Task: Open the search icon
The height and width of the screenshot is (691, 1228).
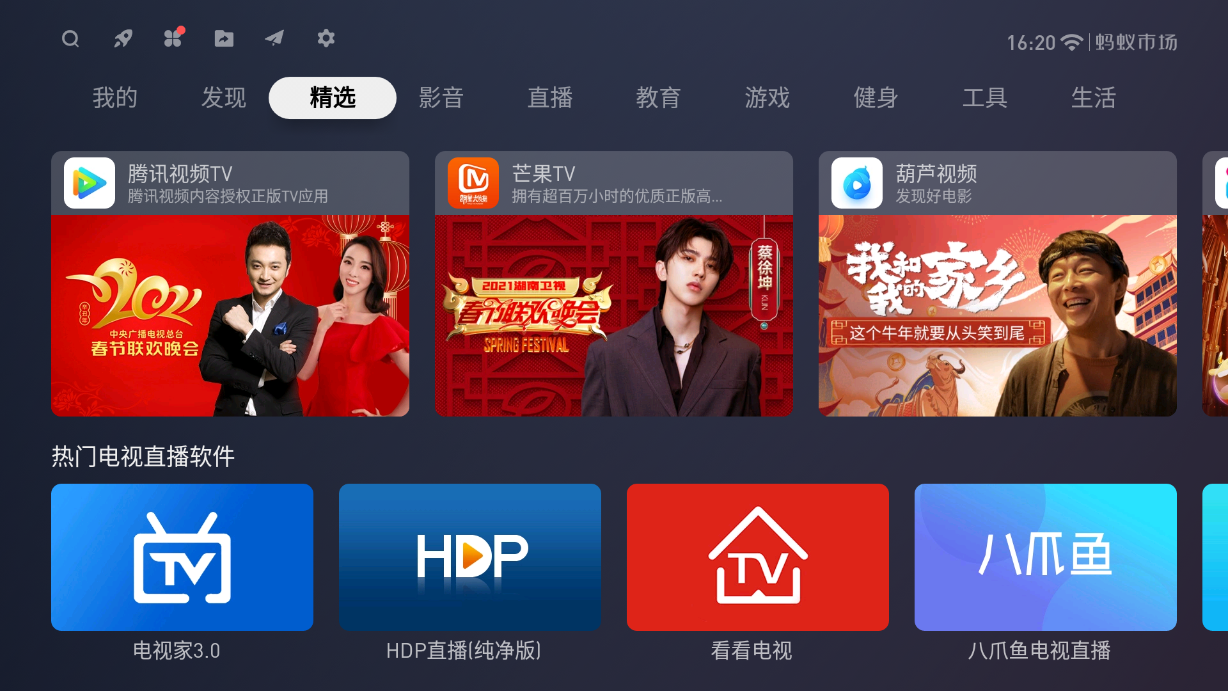Action: [70, 39]
